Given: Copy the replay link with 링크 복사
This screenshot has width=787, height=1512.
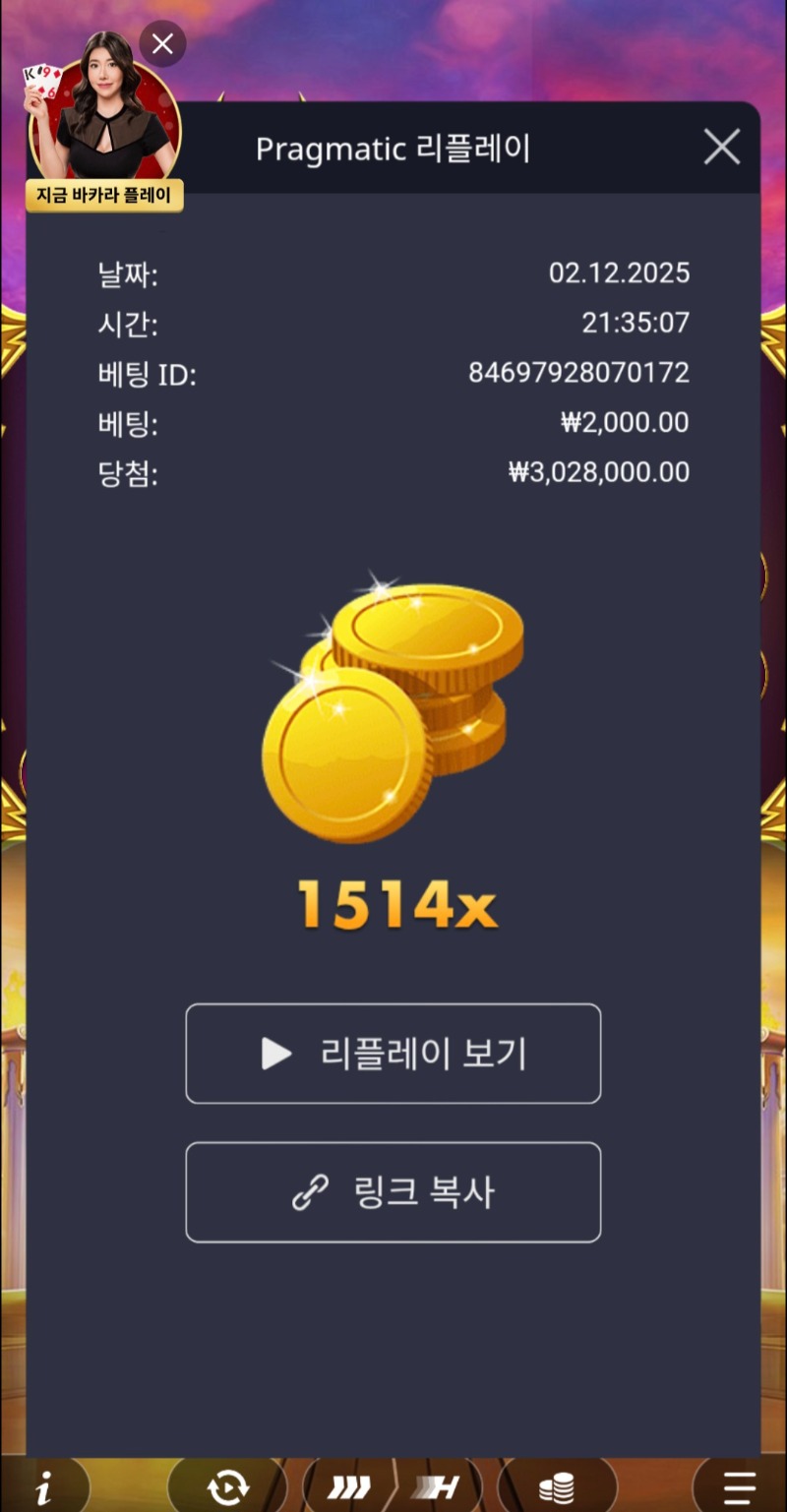Looking at the screenshot, I should pos(393,1192).
